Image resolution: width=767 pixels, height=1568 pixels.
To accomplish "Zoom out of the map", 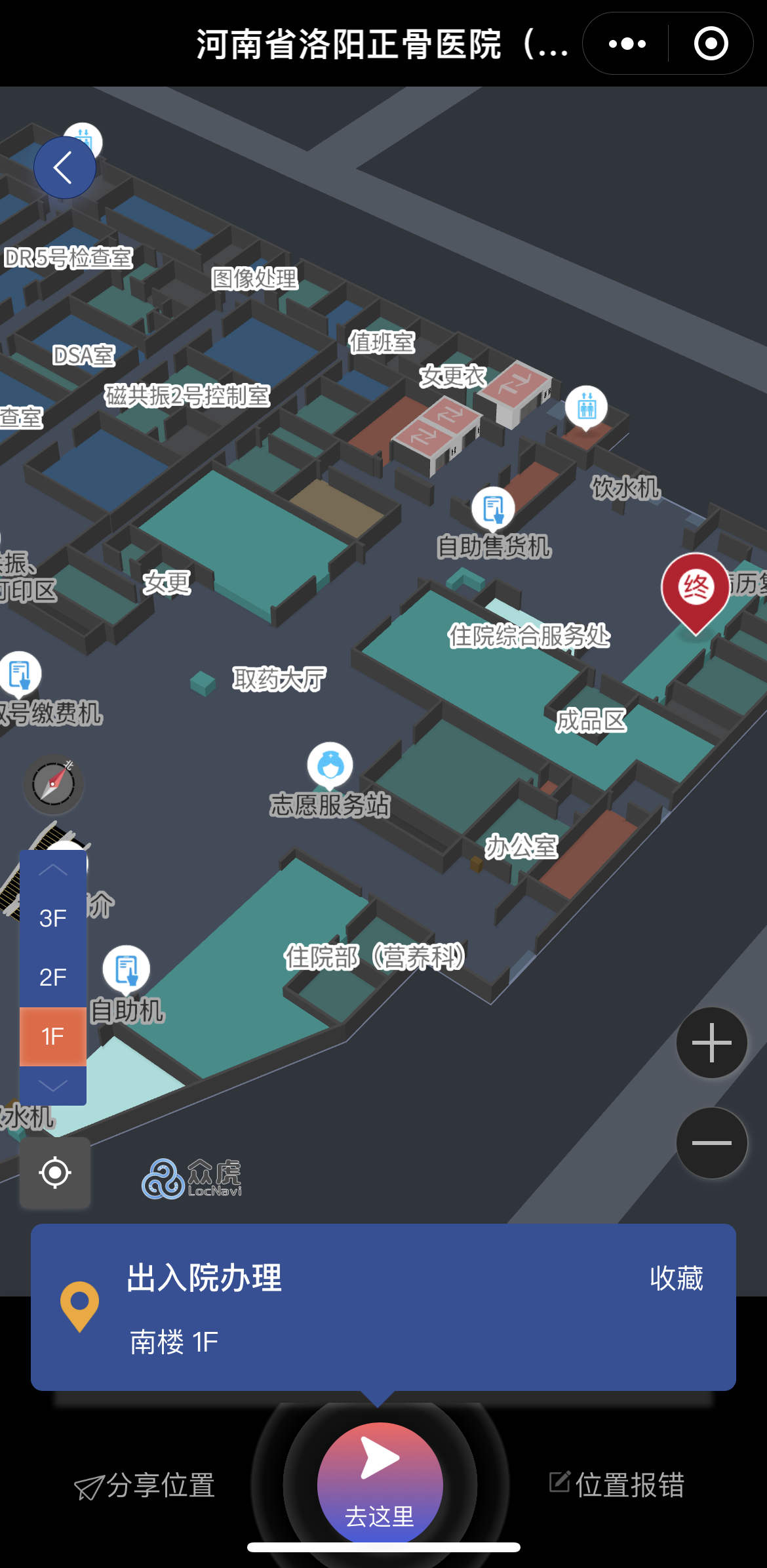I will [711, 1143].
